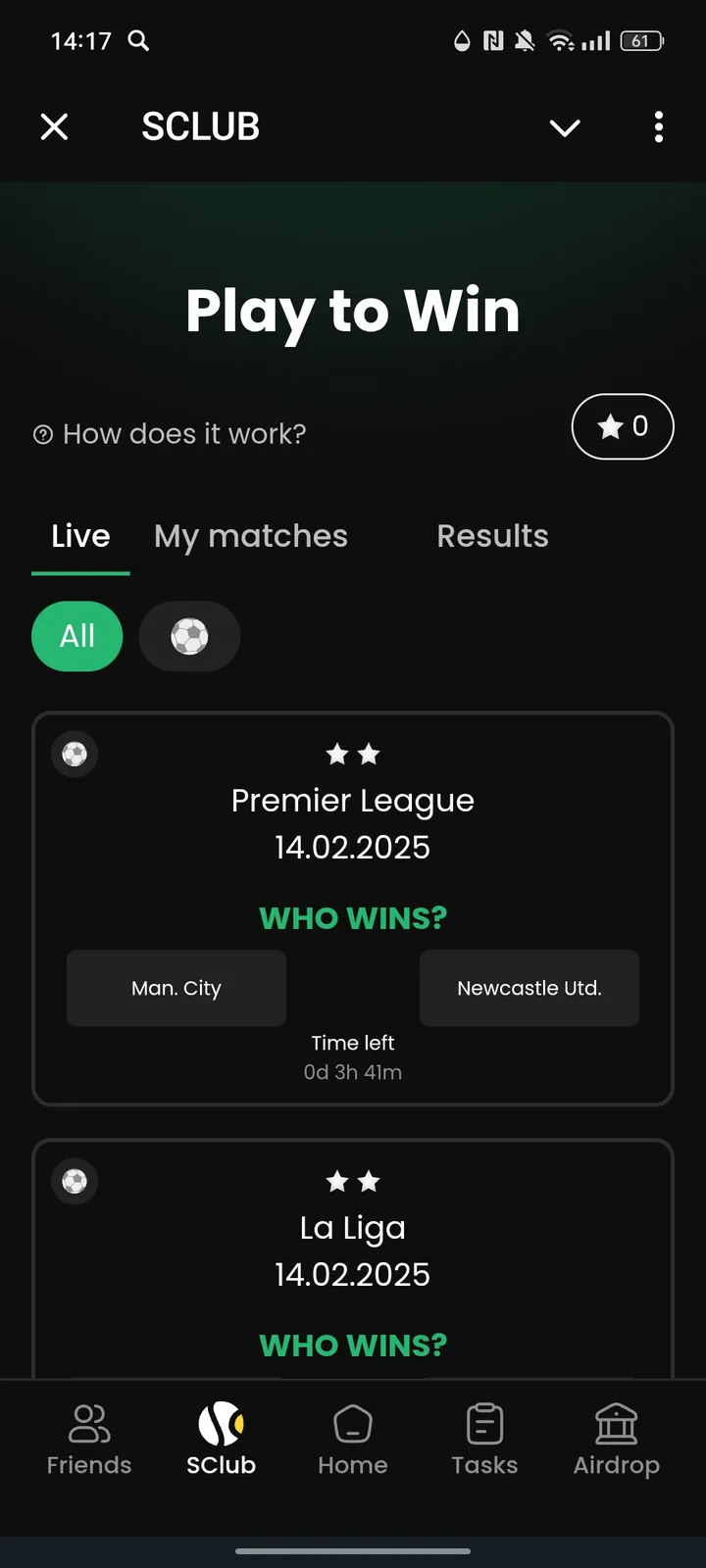Open the SClub bottom tab
706x1568 pixels.
coord(222,1439)
